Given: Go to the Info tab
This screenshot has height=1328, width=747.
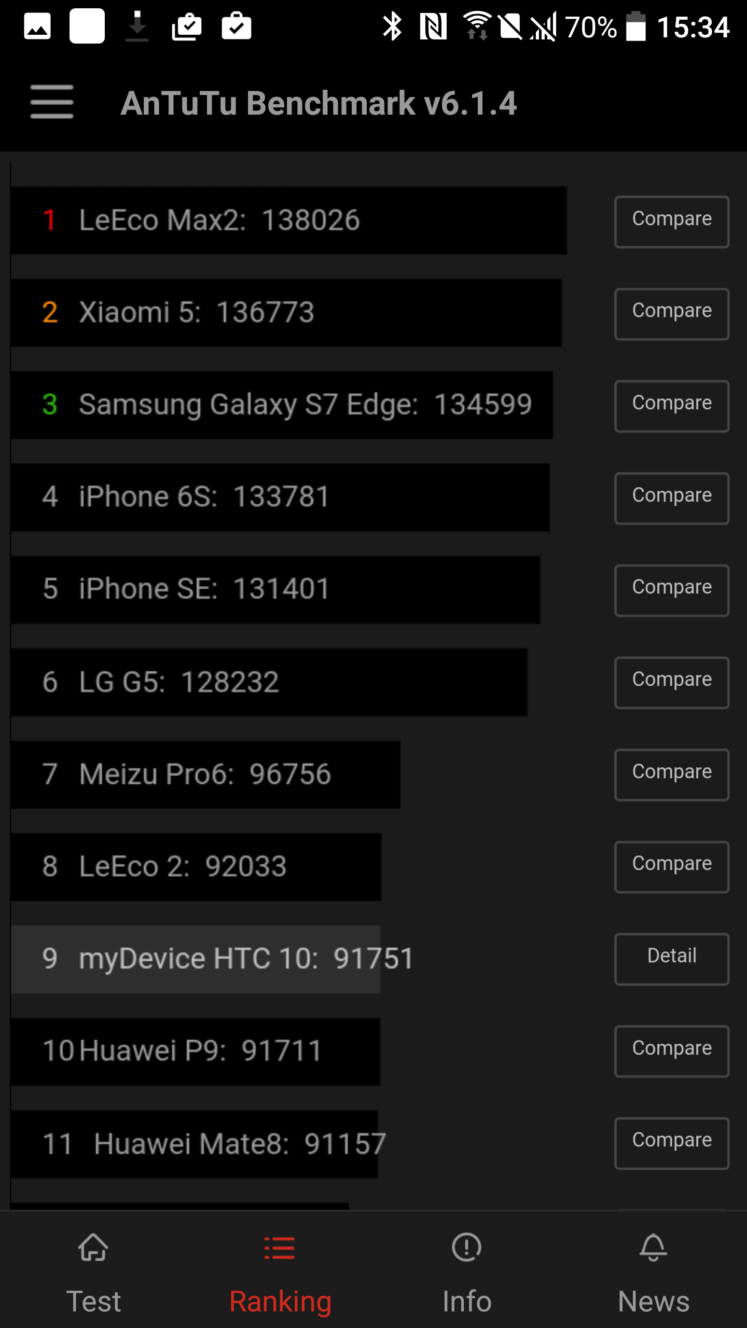Looking at the screenshot, I should [x=467, y=1273].
